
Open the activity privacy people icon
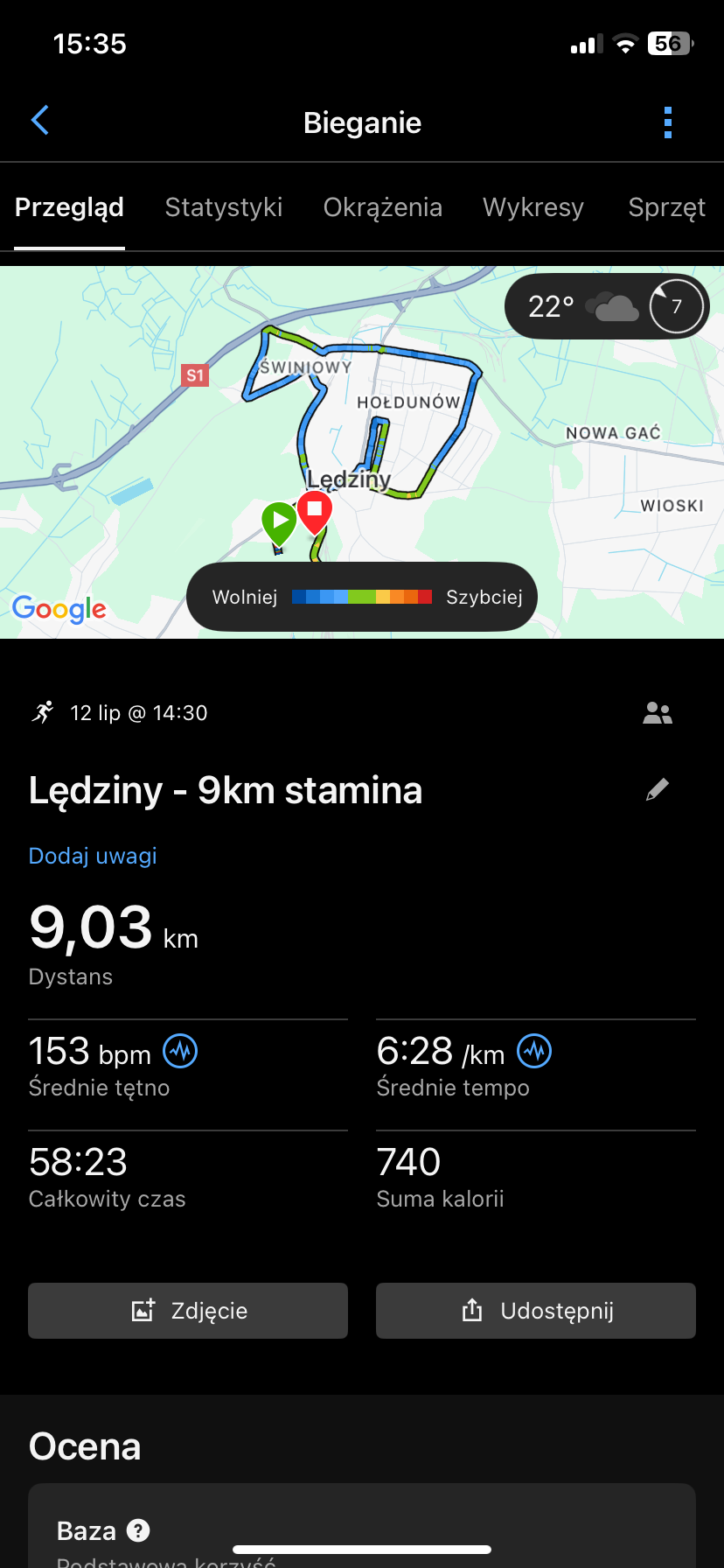(658, 713)
